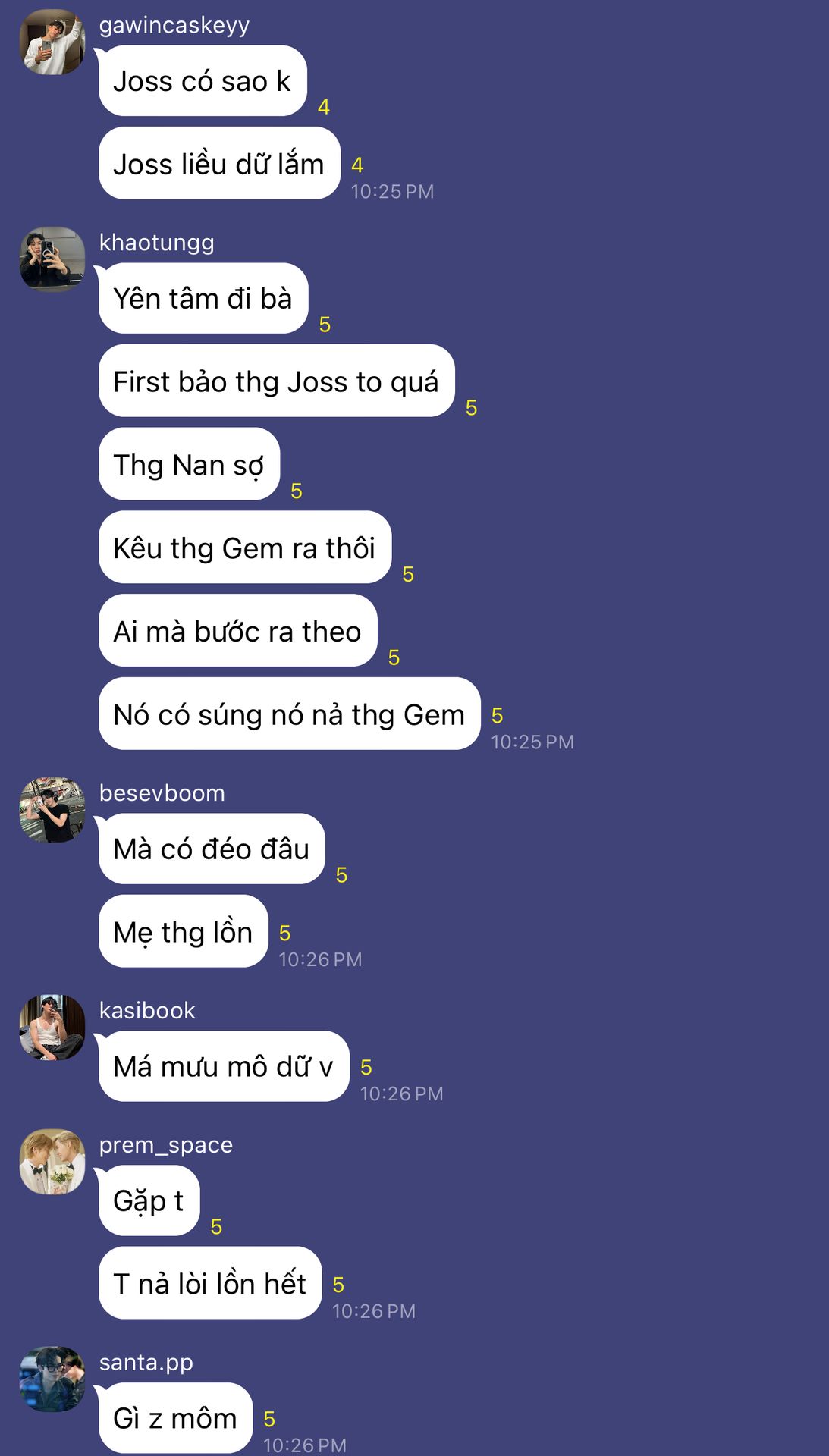829x1456 pixels.
Task: Open kasibook's avatar
Action: pos(52,1028)
